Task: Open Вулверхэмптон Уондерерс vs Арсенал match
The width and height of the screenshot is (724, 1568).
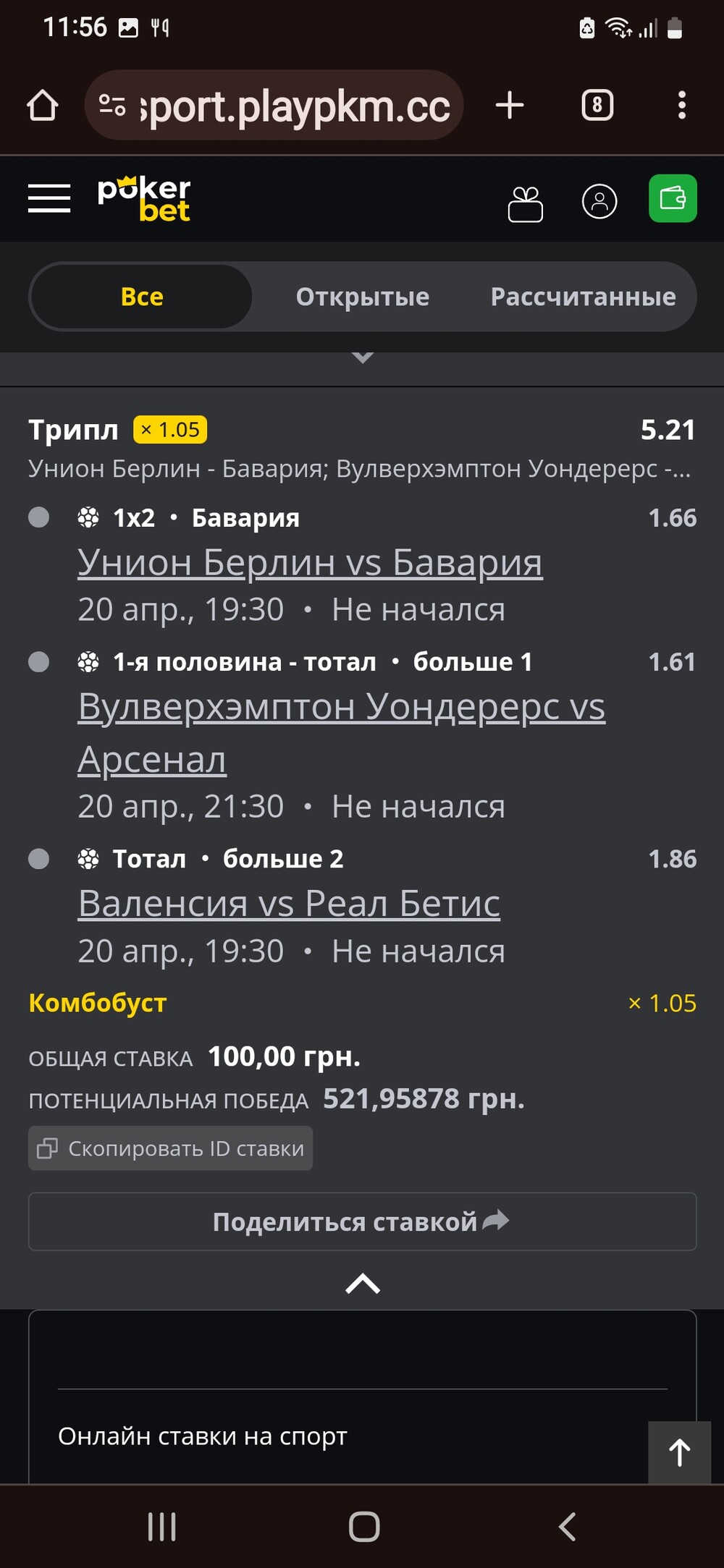Action: click(341, 732)
